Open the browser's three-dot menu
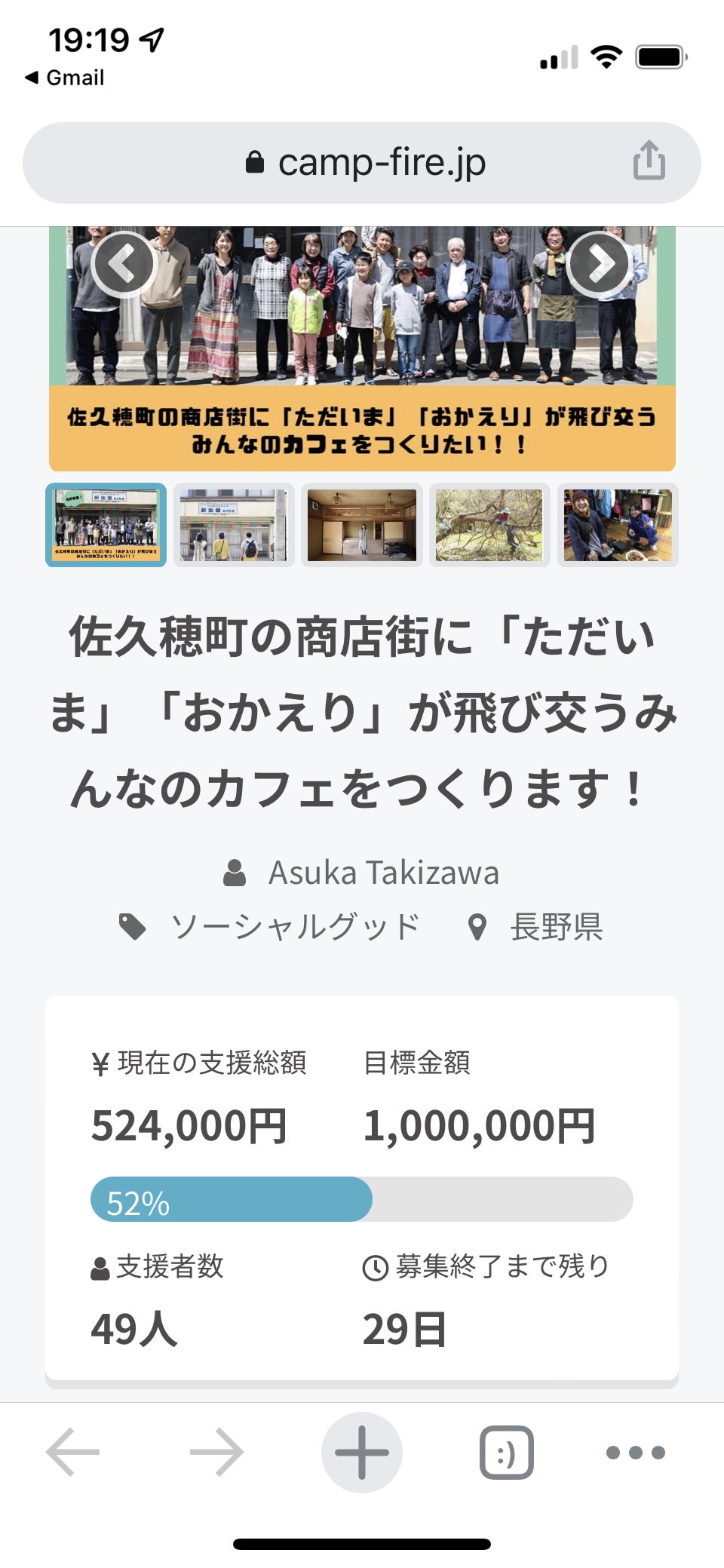724x1568 pixels. [636, 1452]
